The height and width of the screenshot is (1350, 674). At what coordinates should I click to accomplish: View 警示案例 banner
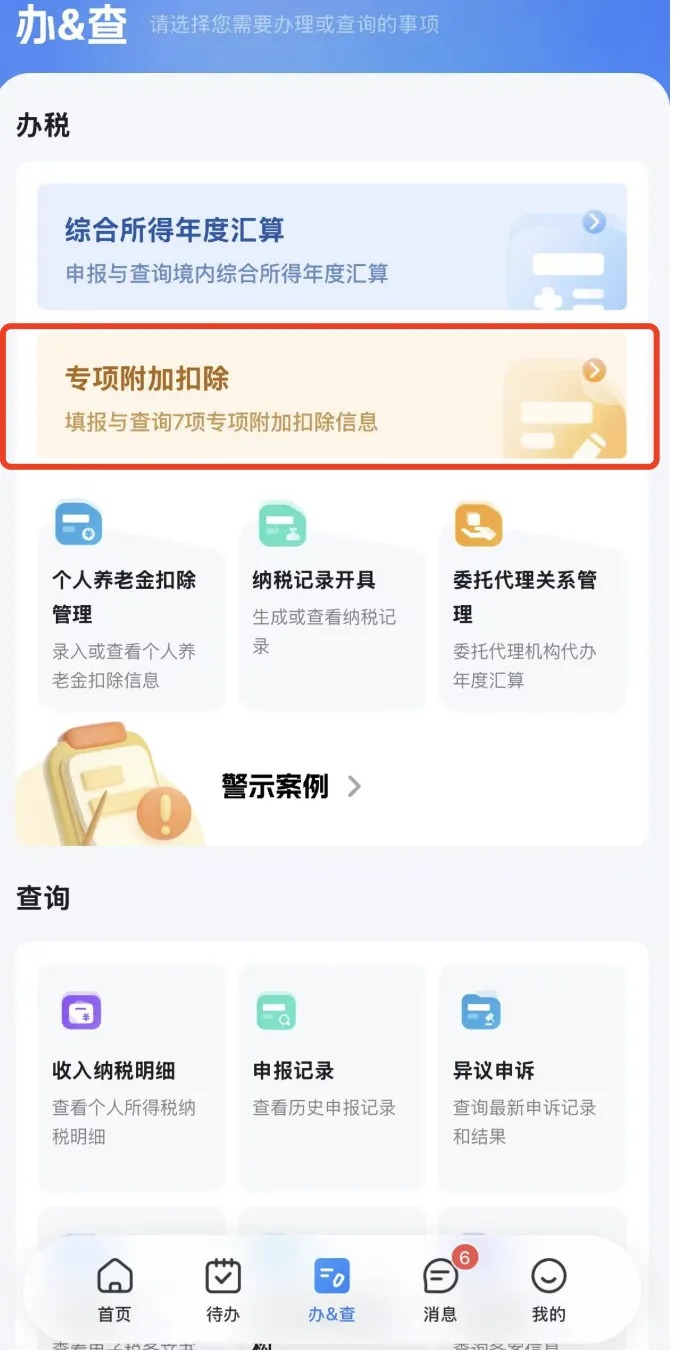pyautogui.click(x=290, y=786)
